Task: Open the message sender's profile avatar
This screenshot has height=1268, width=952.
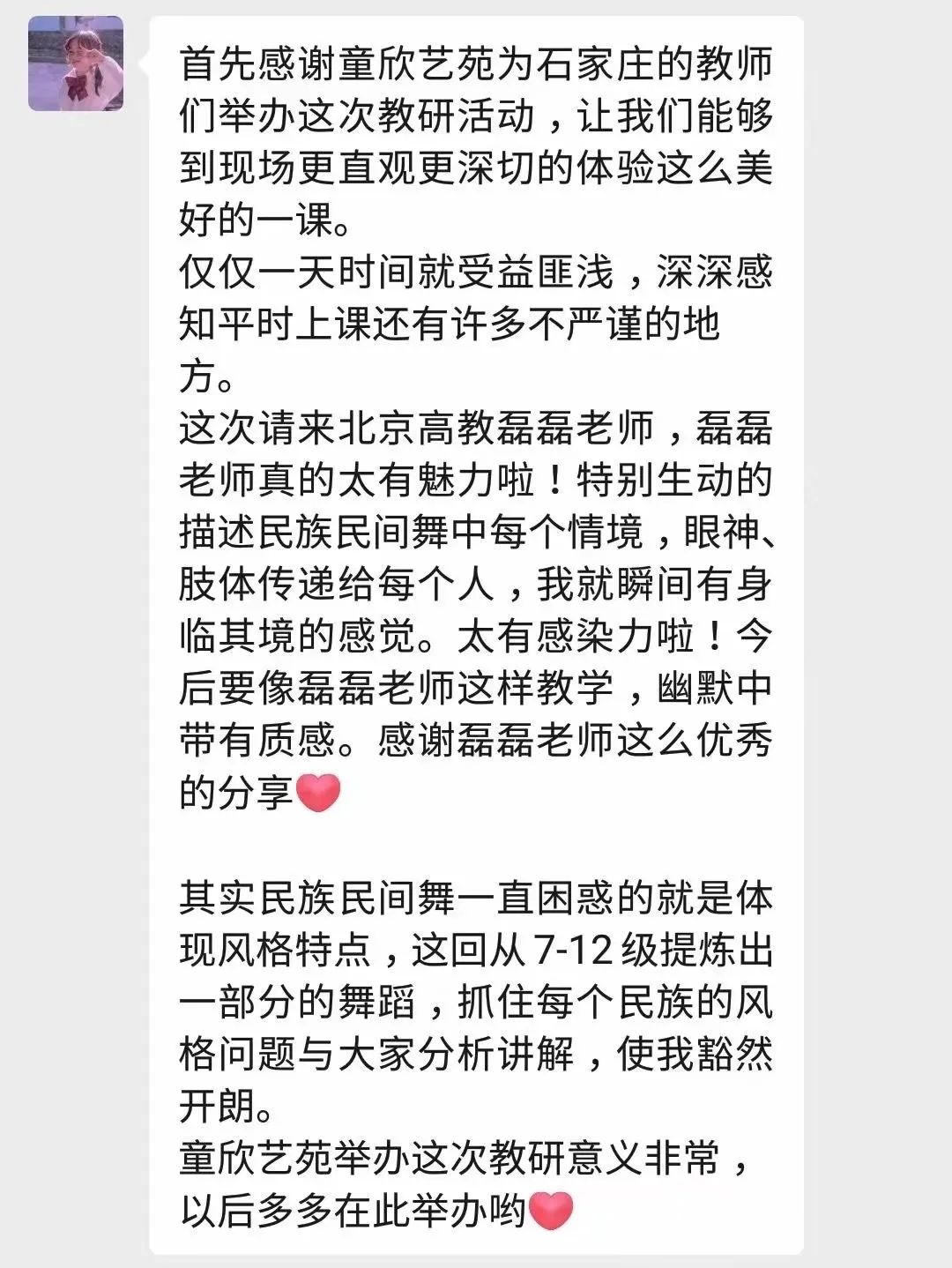Action: click(x=76, y=63)
